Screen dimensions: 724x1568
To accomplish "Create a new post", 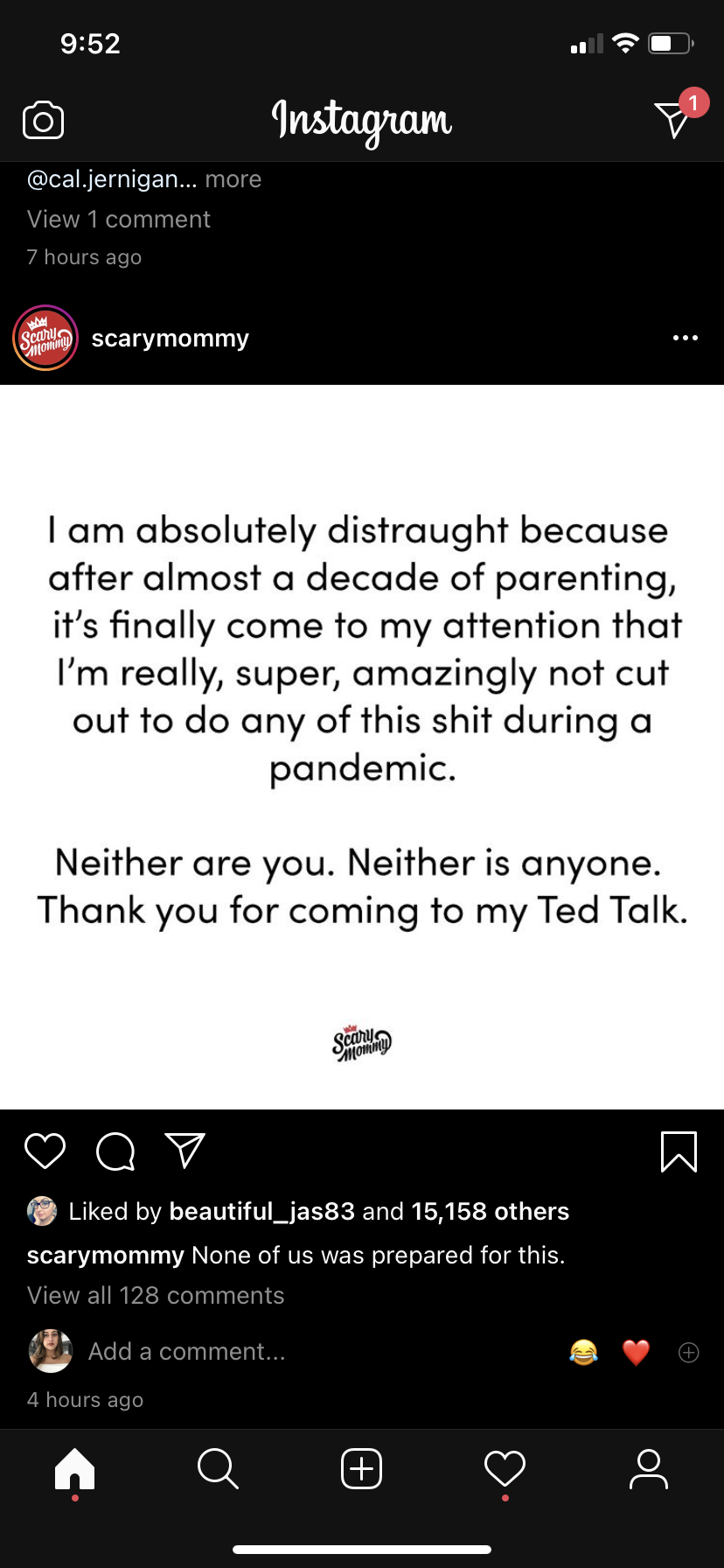I will [x=361, y=1468].
